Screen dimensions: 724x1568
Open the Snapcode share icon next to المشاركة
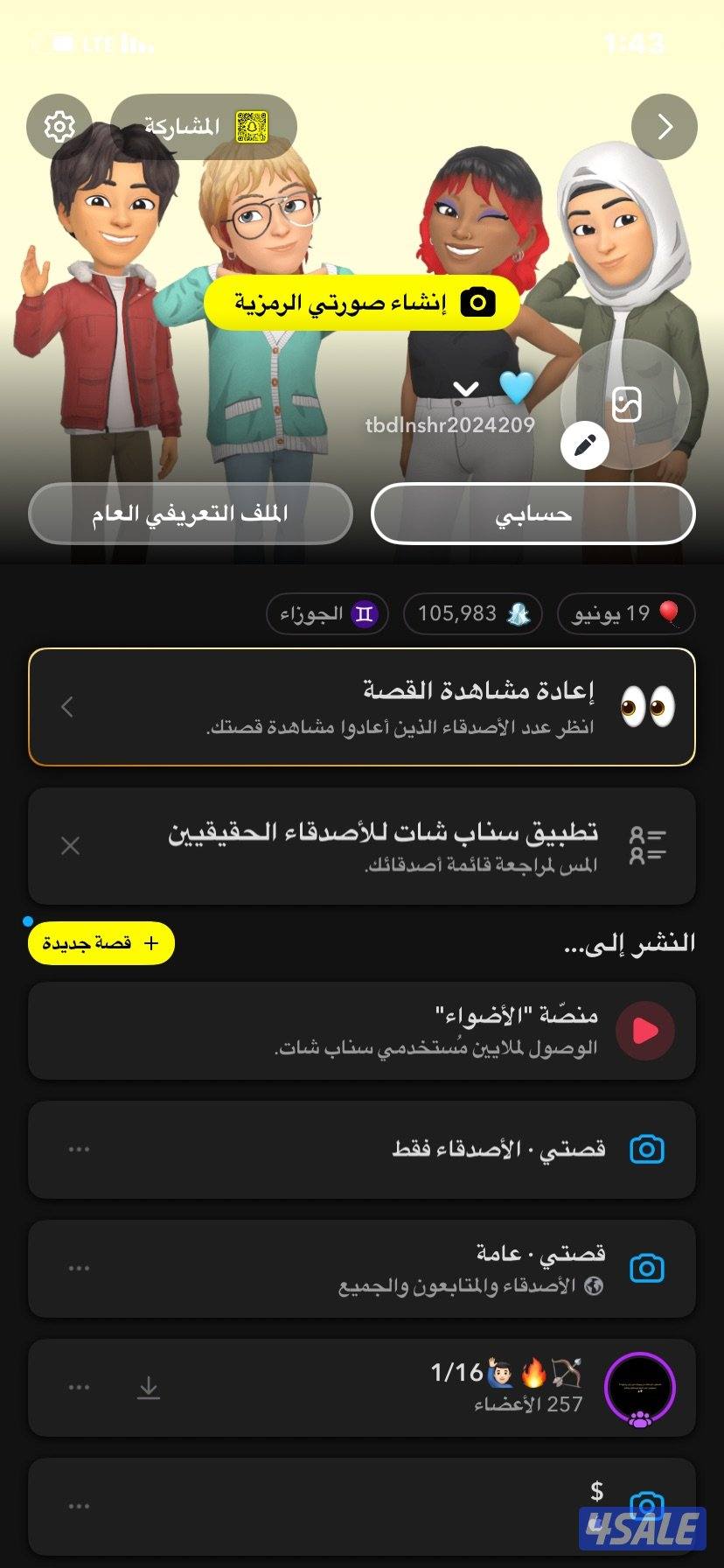point(250,124)
